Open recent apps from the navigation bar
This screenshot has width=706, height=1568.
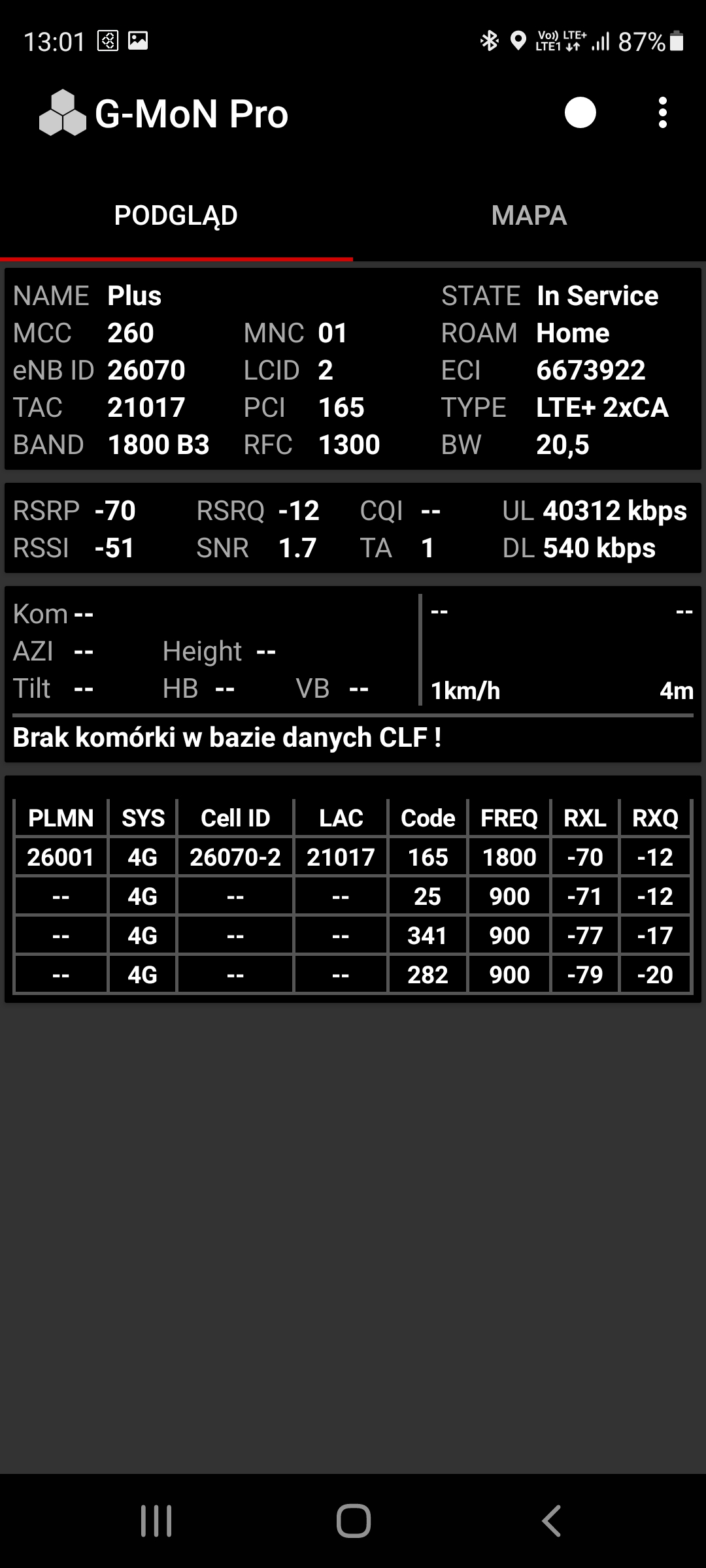click(x=156, y=1520)
